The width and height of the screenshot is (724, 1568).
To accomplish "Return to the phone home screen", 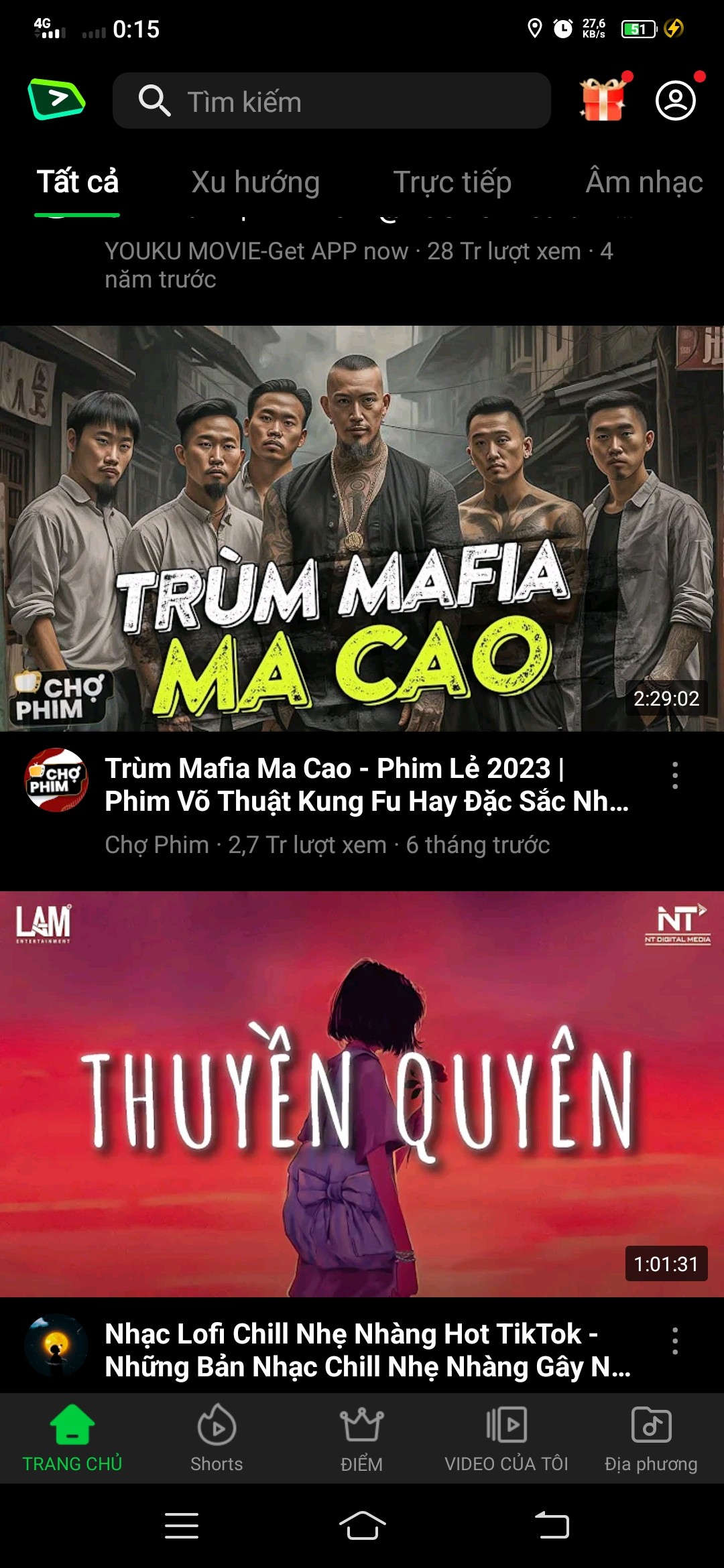I will coord(362,1526).
